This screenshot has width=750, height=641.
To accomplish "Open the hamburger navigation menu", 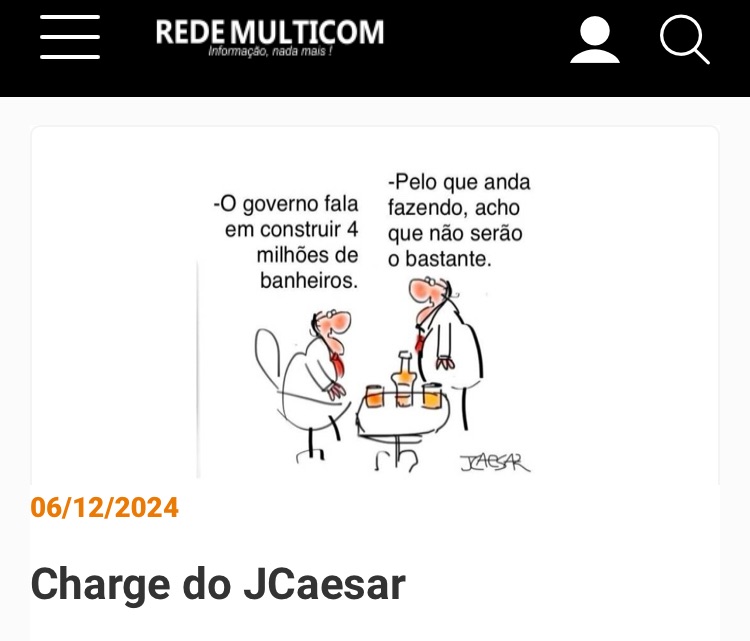I will coord(70,38).
